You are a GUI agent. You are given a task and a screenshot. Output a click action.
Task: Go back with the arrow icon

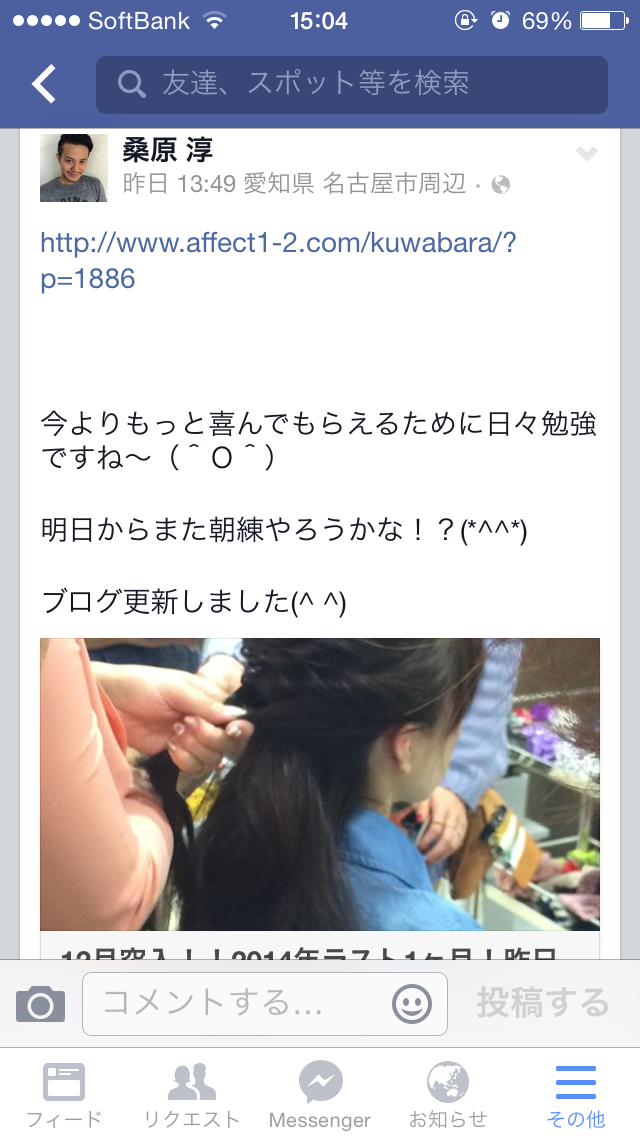coord(44,85)
